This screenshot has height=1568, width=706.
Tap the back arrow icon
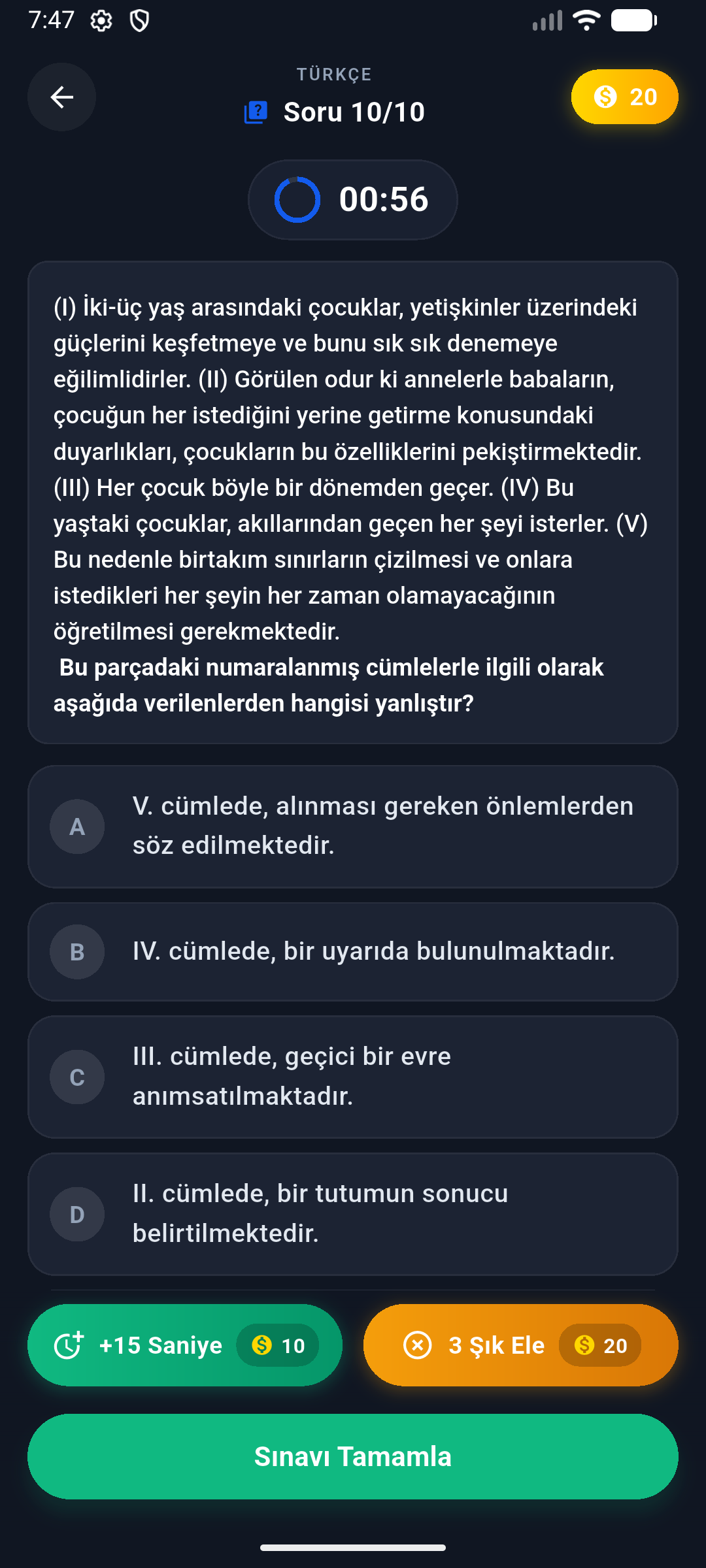61,97
